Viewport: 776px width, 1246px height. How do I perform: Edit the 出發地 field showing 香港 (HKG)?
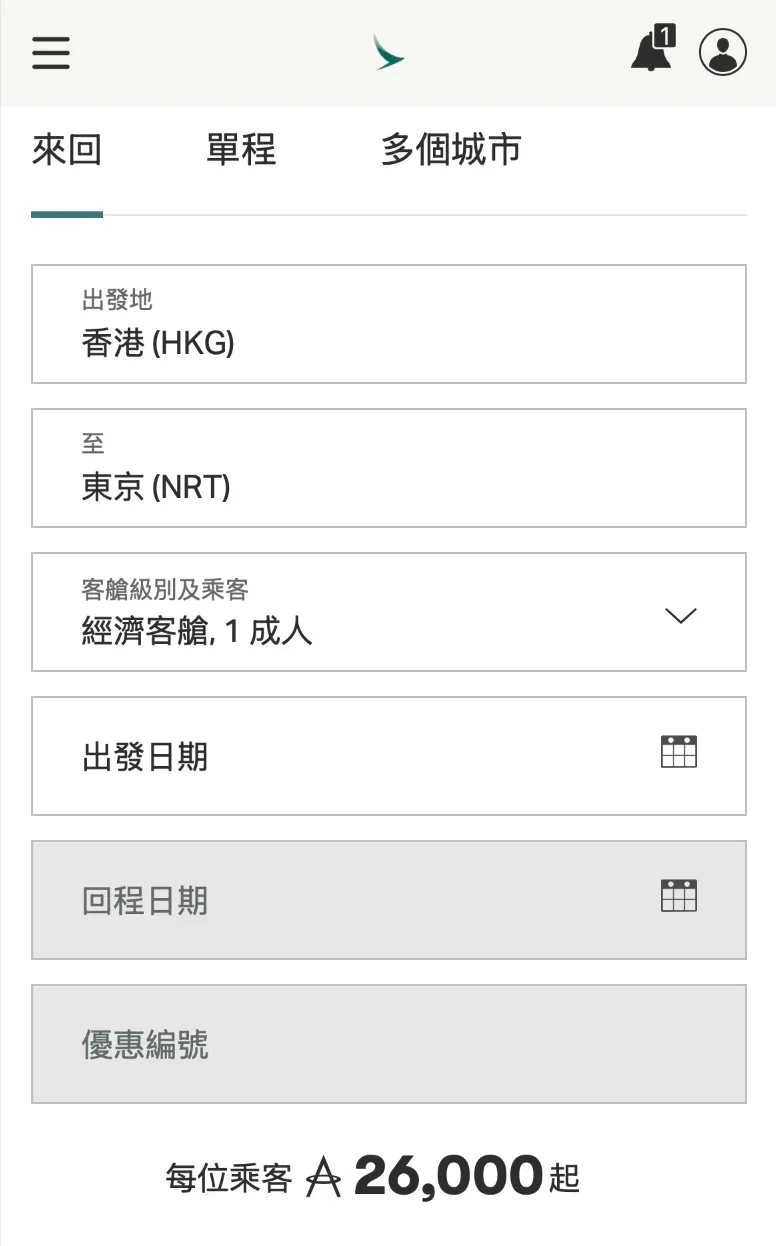[x=388, y=324]
